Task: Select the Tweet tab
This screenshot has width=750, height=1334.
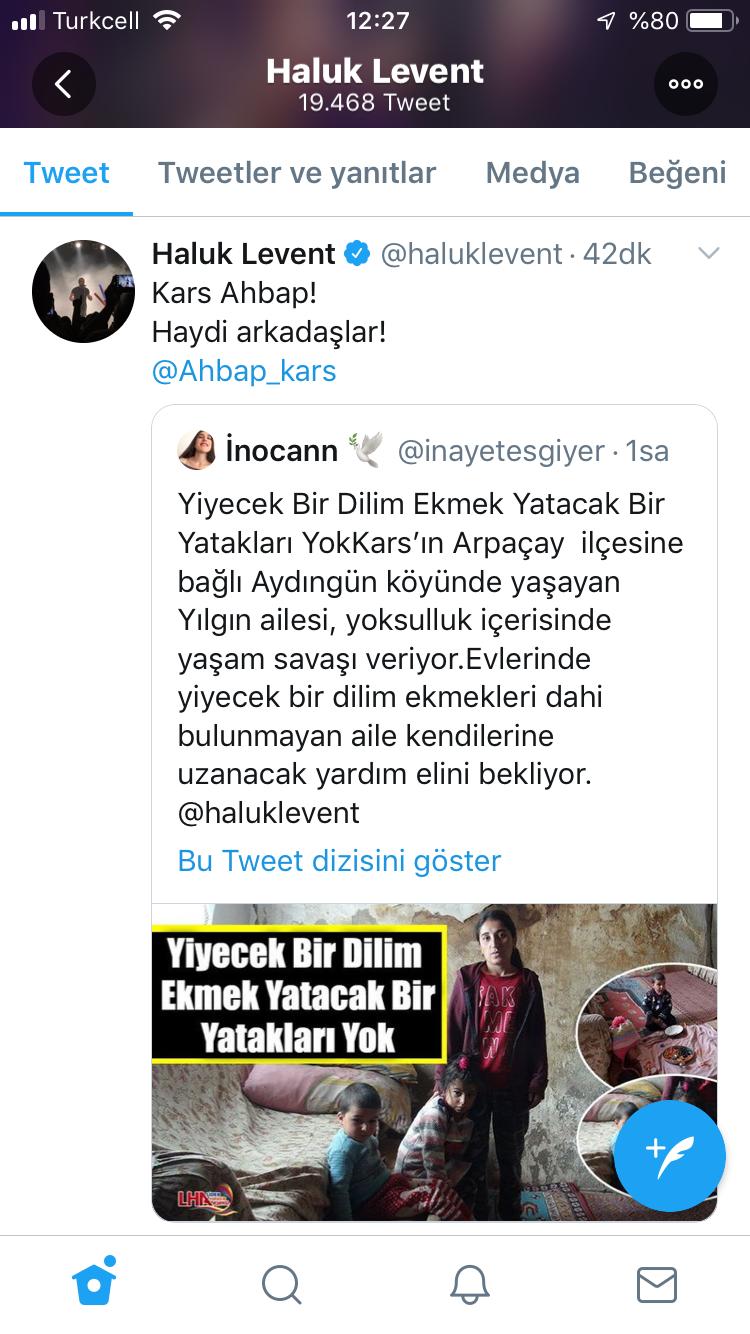Action: [66, 173]
